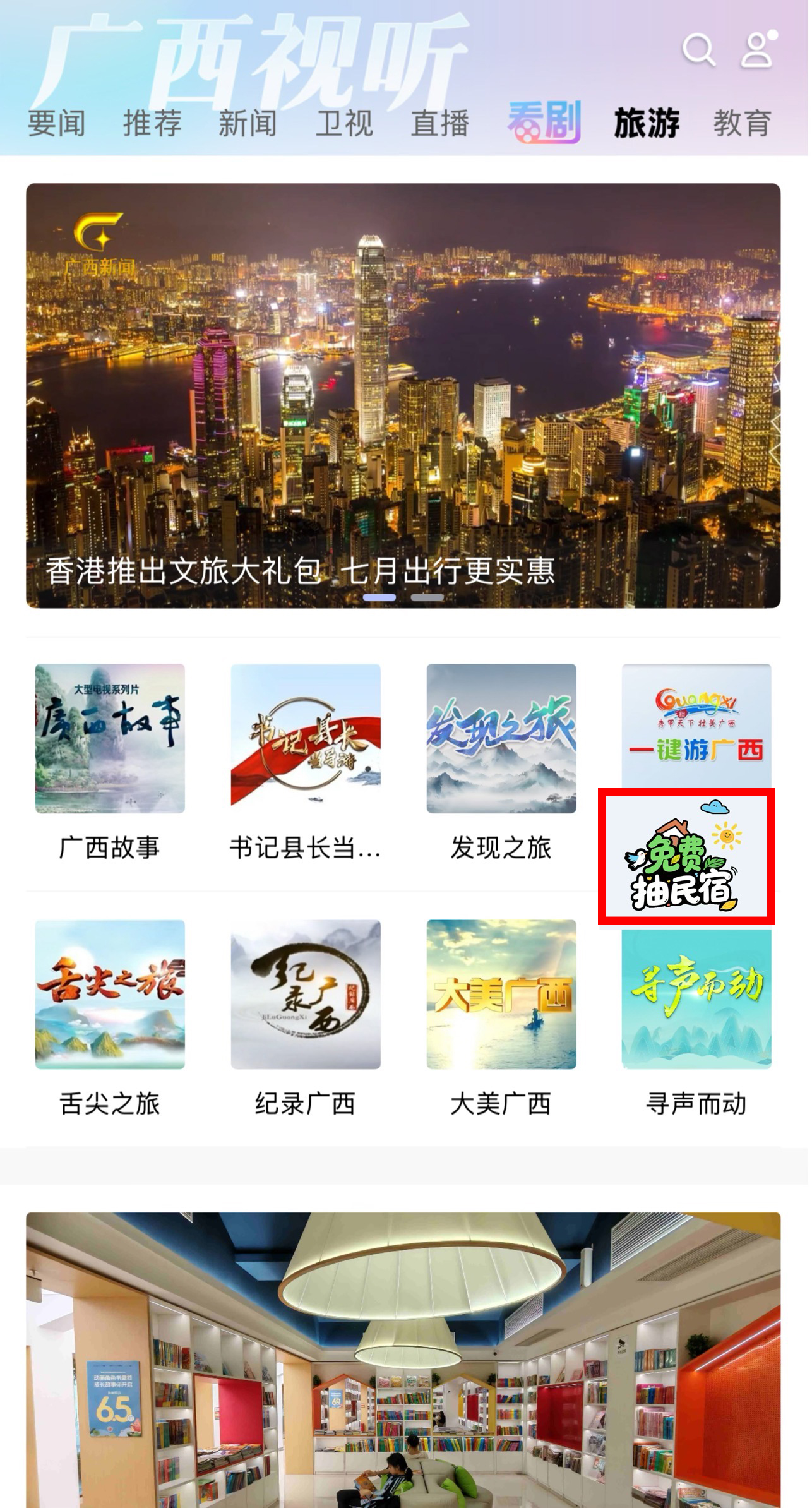Open the 寻声而动 tile
Screen dimensions: 812x1508
pyautogui.click(x=696, y=1023)
